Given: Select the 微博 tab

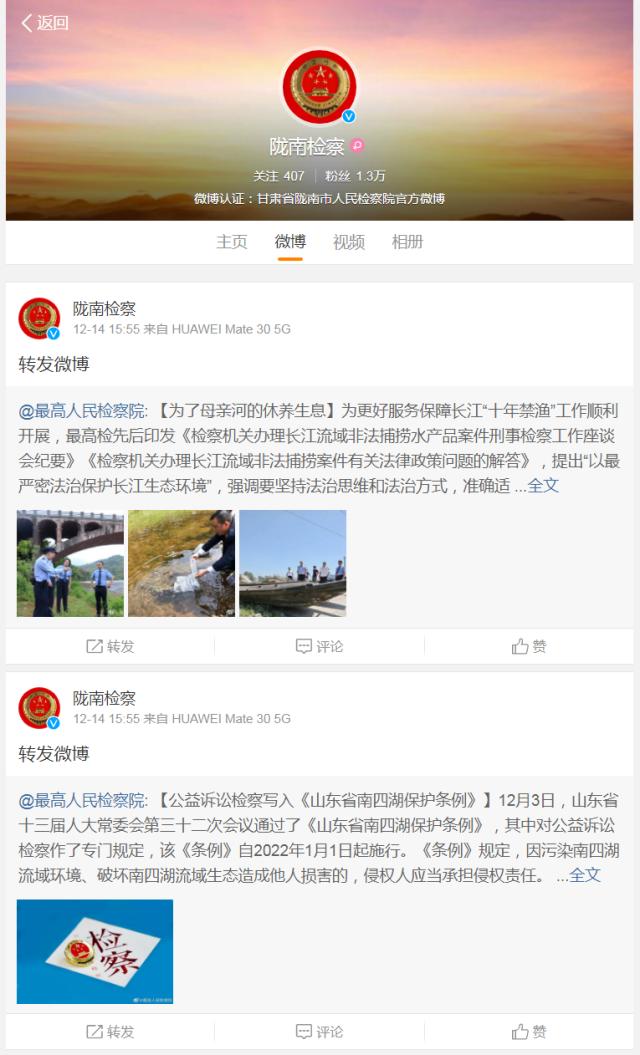Looking at the screenshot, I should point(290,241).
